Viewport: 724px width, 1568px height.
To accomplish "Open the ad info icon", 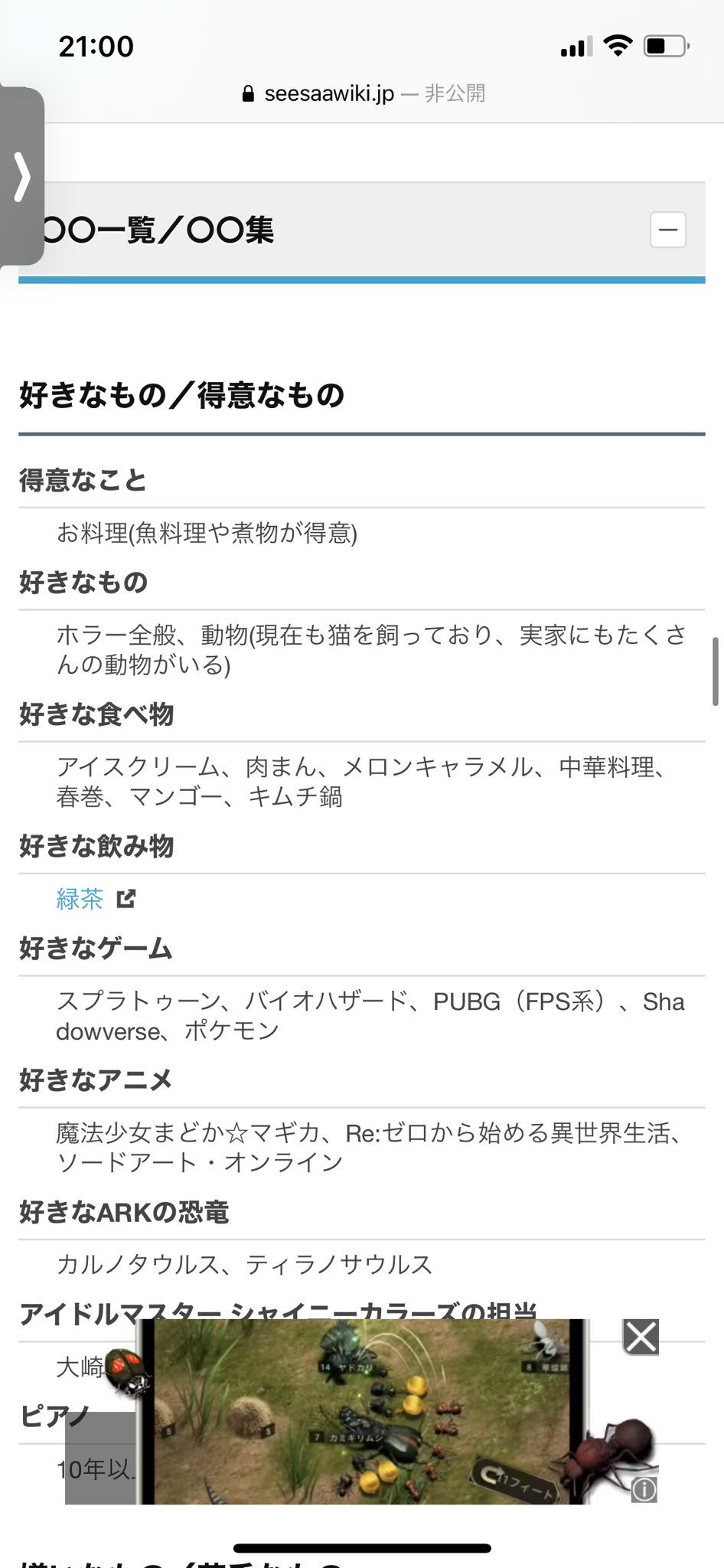I will (x=644, y=1489).
